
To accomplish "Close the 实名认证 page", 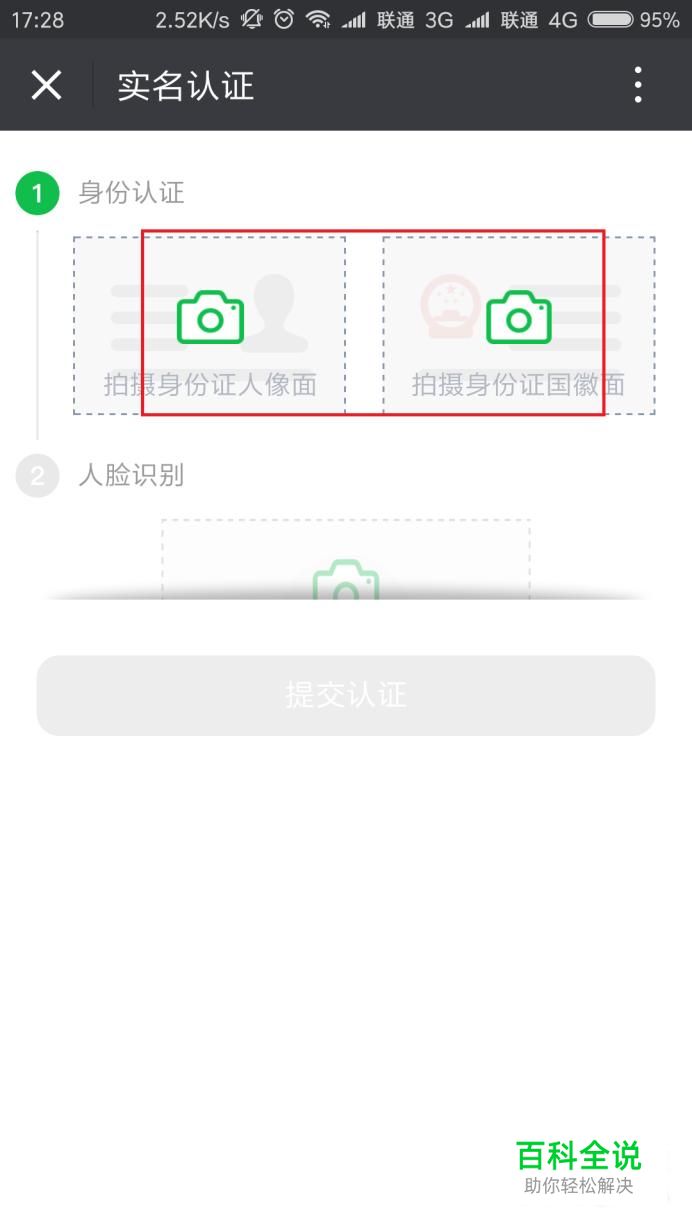I will click(46, 85).
